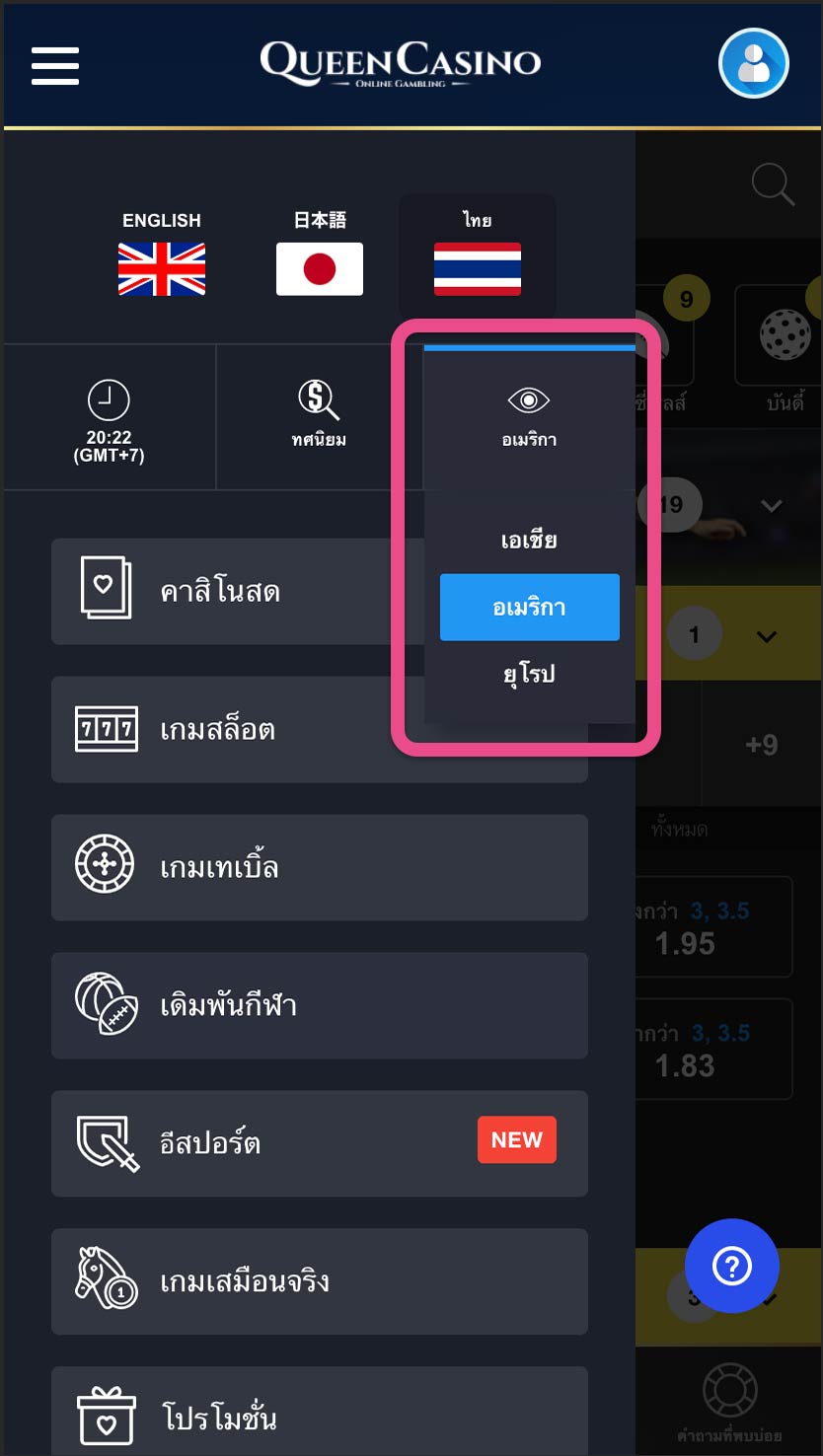This screenshot has width=823, height=1456.
Task: Open the user profile icon
Action: click(753, 64)
